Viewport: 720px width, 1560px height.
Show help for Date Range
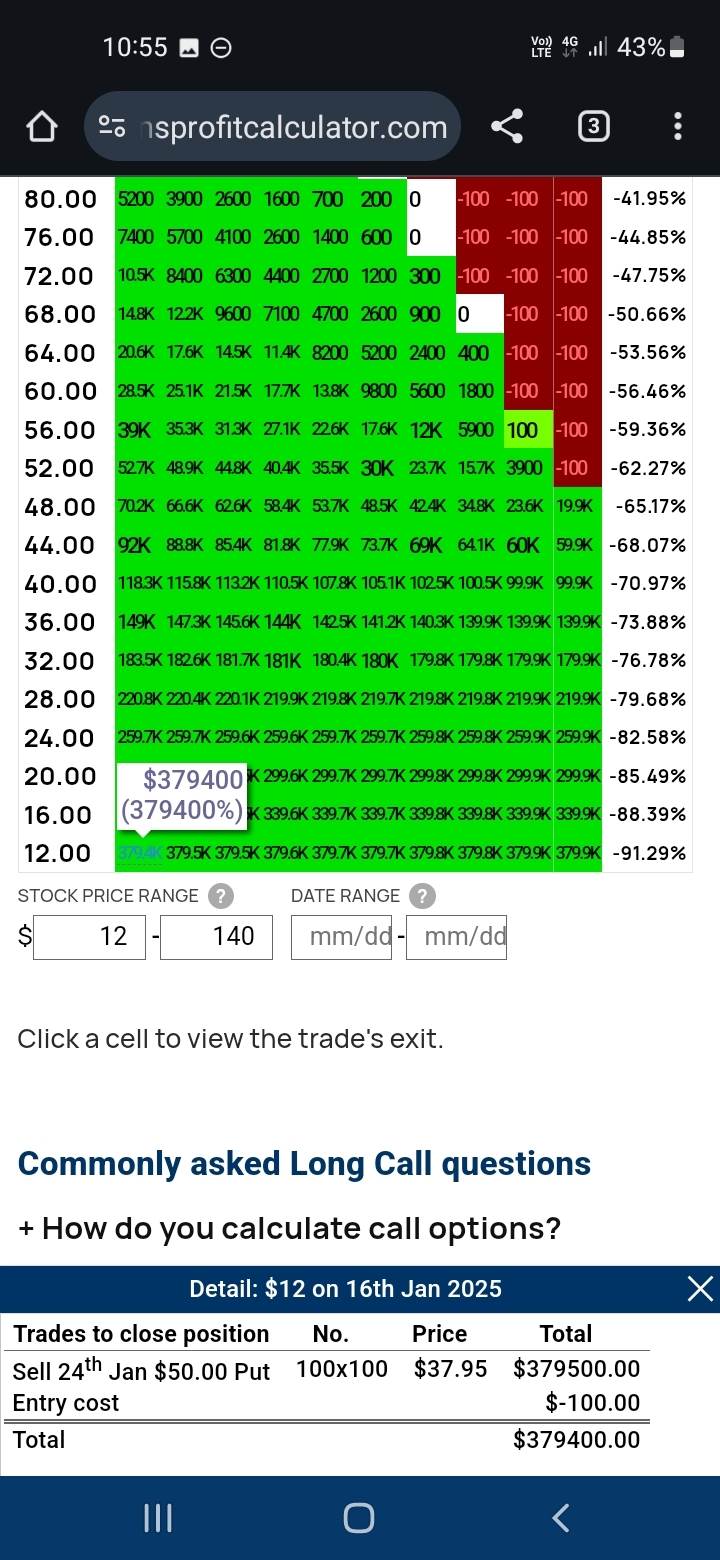423,896
